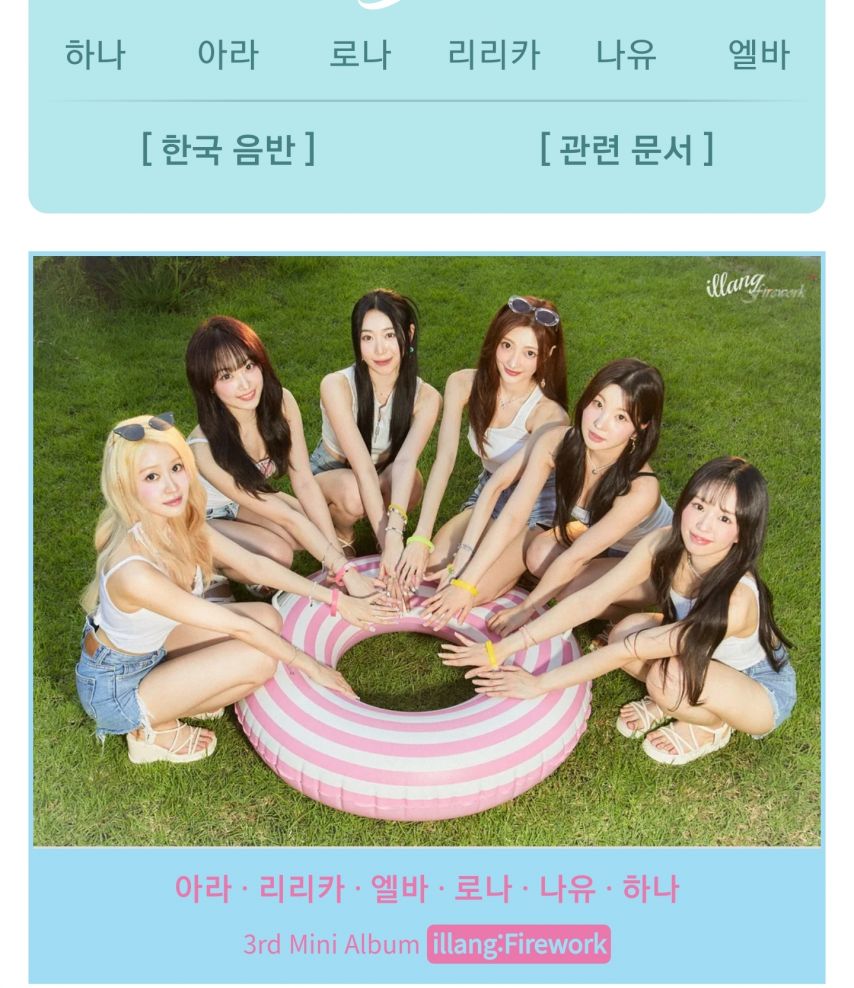
Task: Open the 관련 문서 section link
Action: pos(627,149)
